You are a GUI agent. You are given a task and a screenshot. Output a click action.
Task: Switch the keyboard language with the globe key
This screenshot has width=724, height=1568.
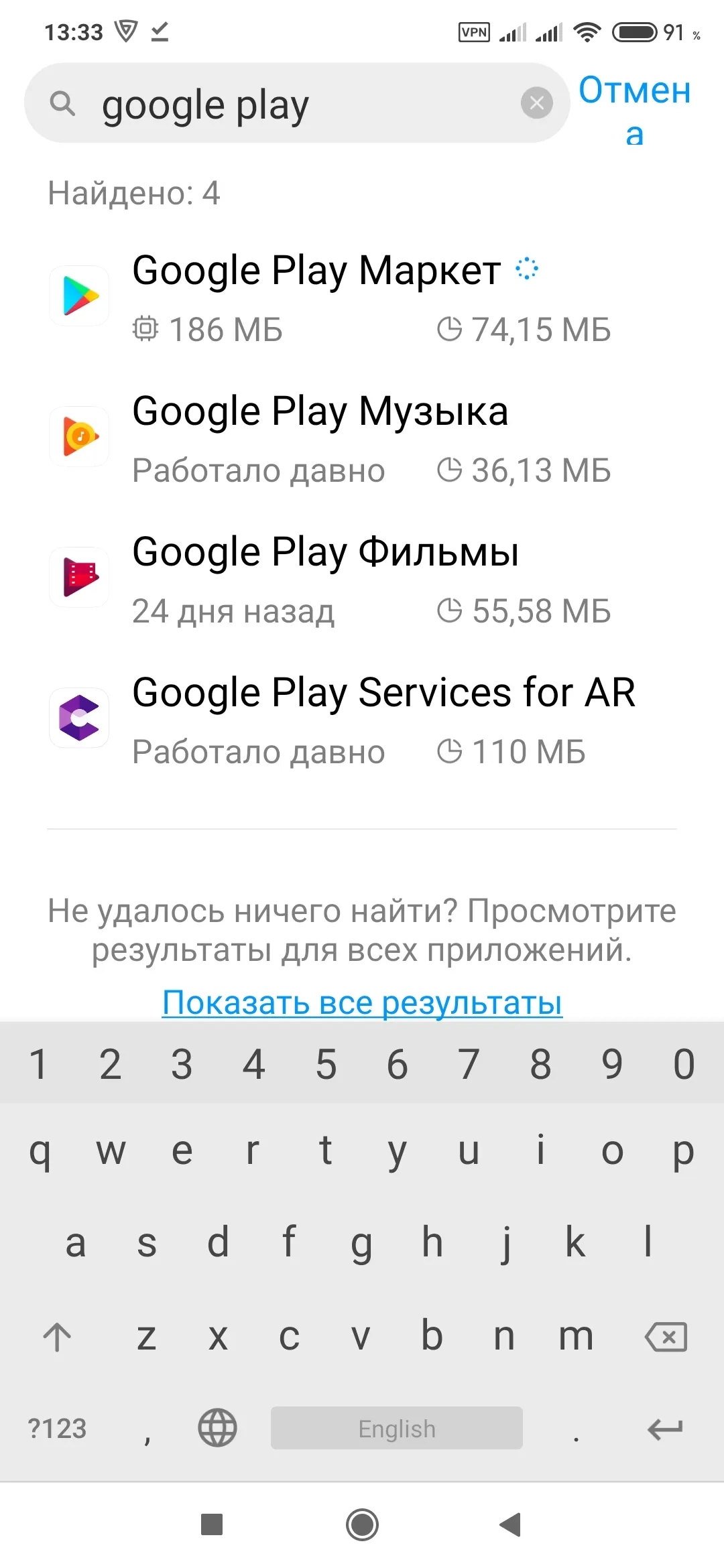pos(217,1428)
